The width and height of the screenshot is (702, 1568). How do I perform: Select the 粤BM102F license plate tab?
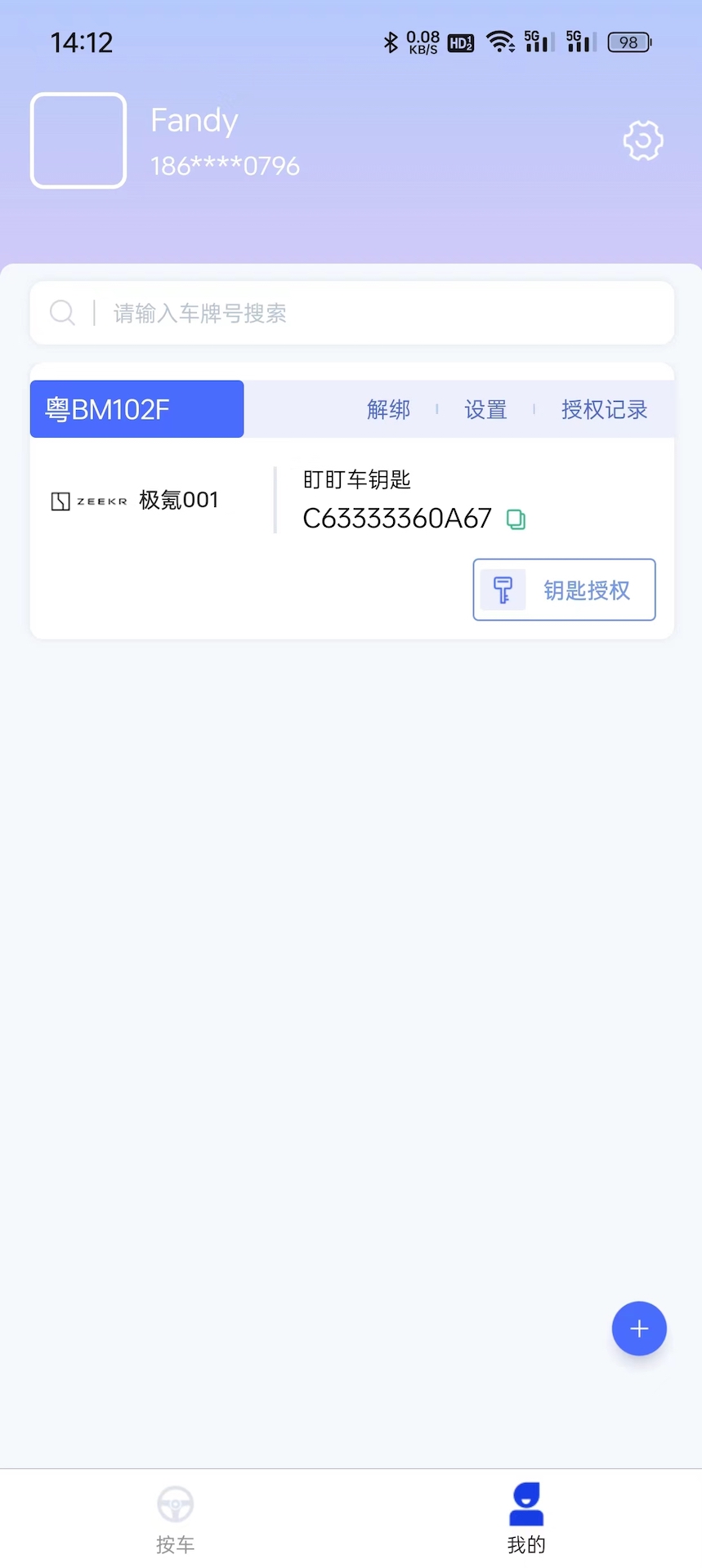(136, 408)
